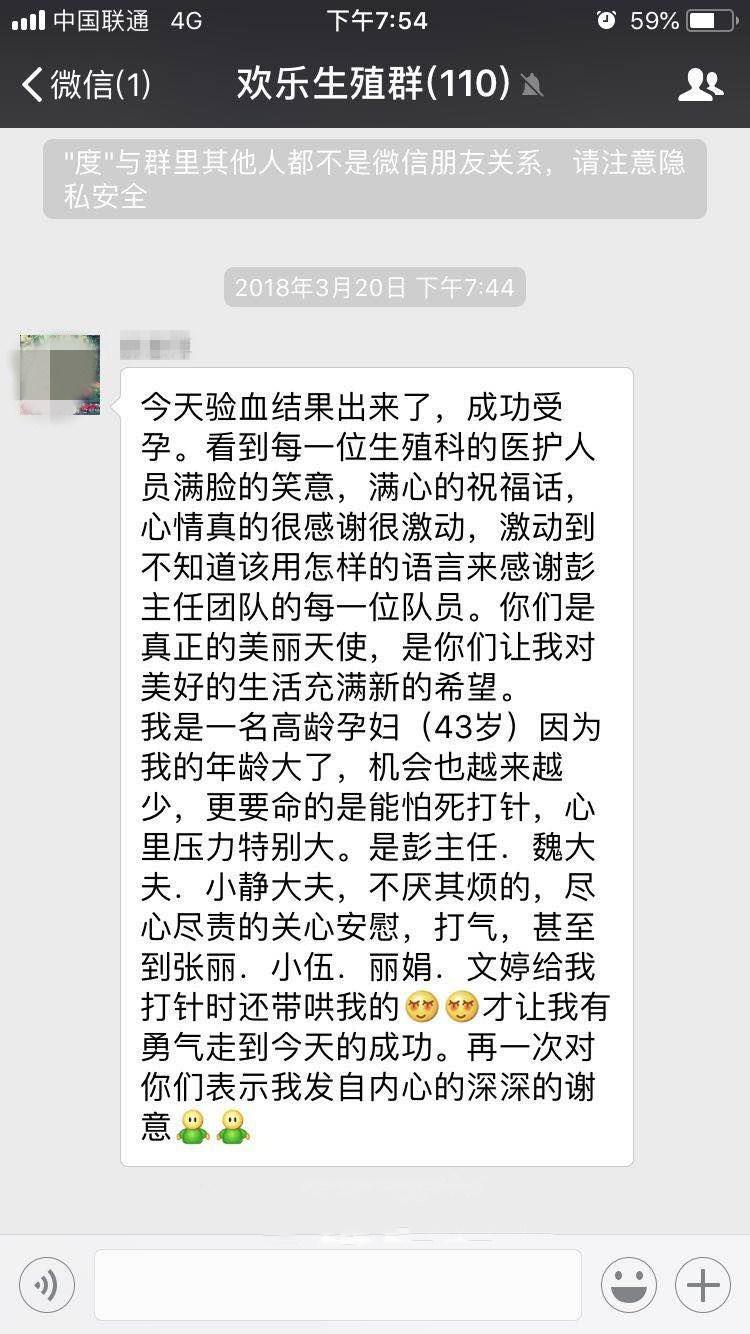Switch to voice message input
Screen dimensions: 750x1334
coord(46,1285)
